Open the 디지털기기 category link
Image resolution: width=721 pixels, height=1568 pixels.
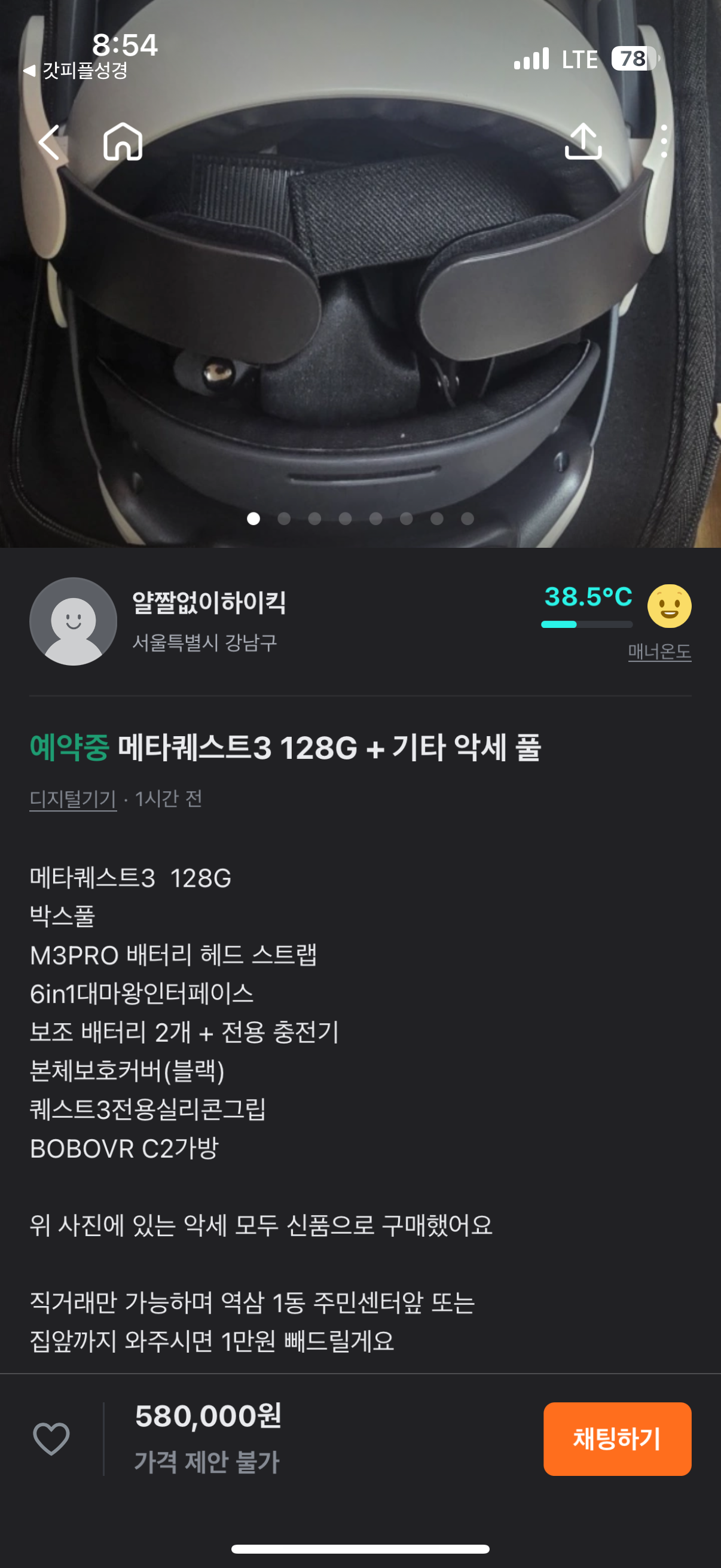point(73,798)
